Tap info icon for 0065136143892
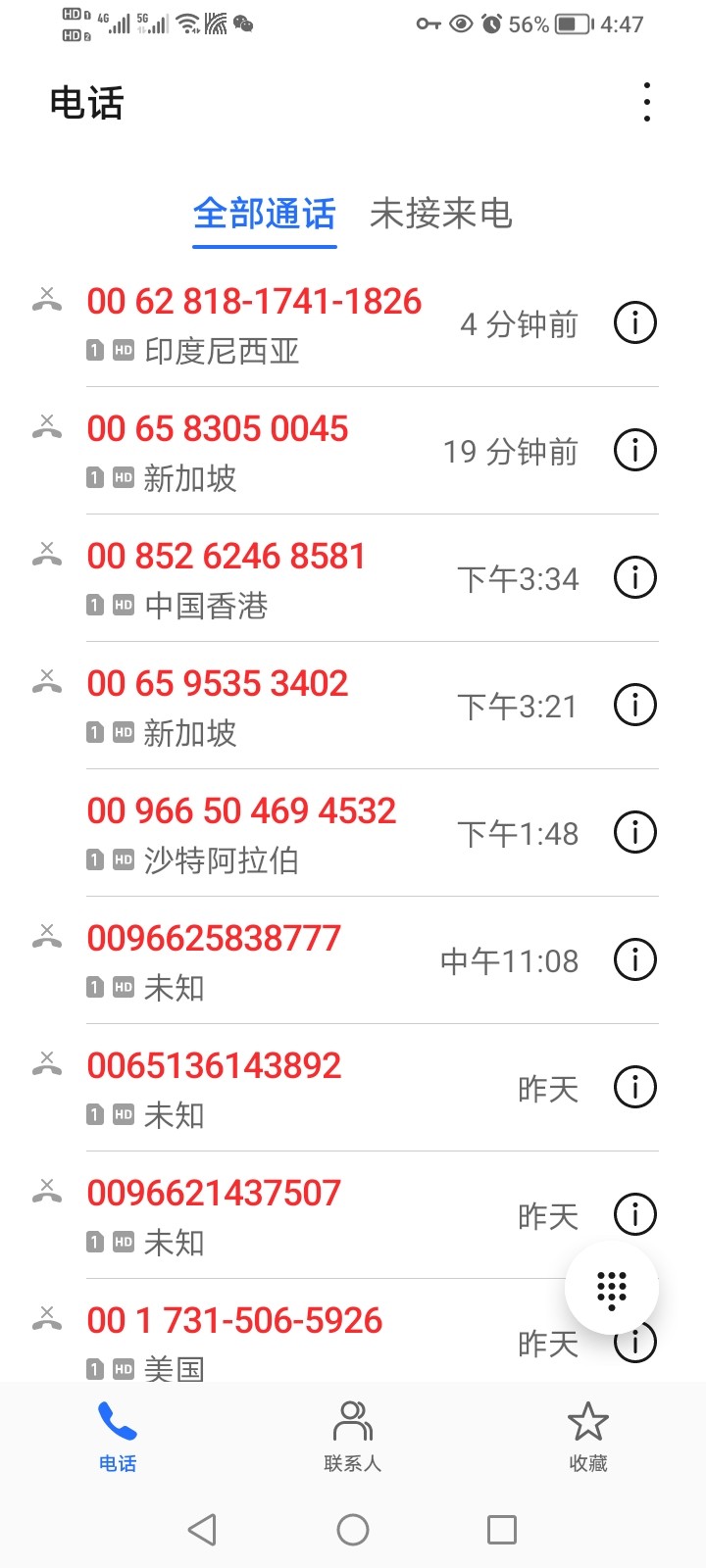This screenshot has height=1568, width=706. (634, 1087)
